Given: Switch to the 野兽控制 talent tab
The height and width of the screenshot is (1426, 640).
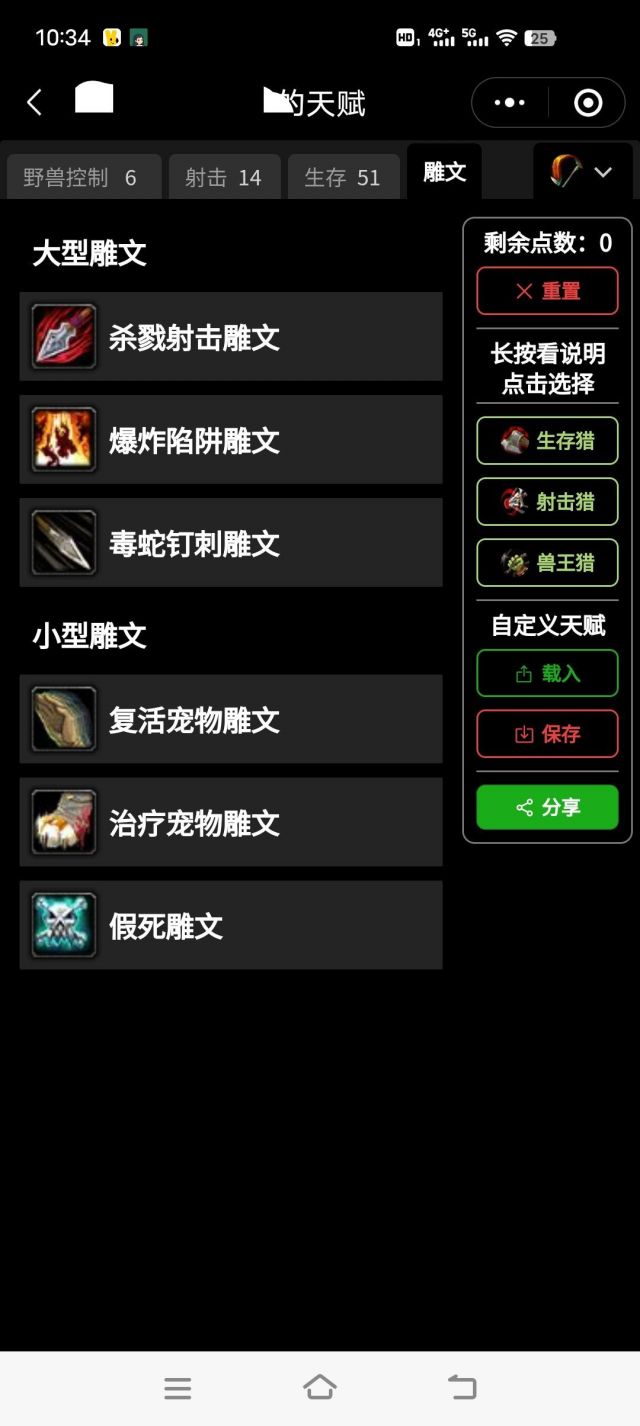Looking at the screenshot, I should click(80, 178).
